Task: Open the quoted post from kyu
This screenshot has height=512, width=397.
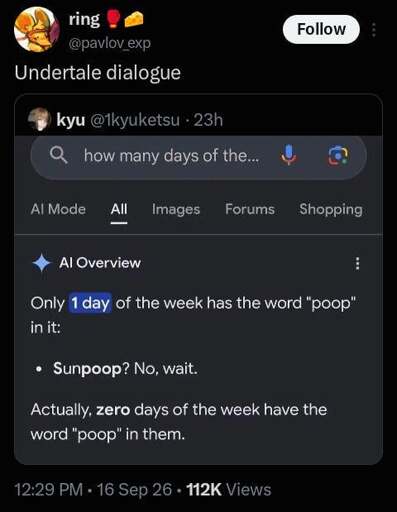Action: click(x=198, y=279)
